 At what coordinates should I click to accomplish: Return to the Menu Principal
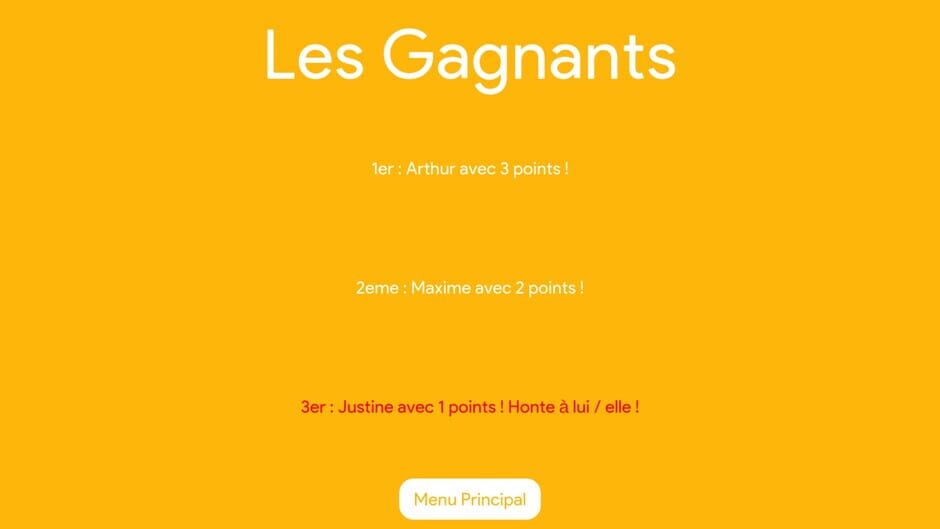(469, 499)
